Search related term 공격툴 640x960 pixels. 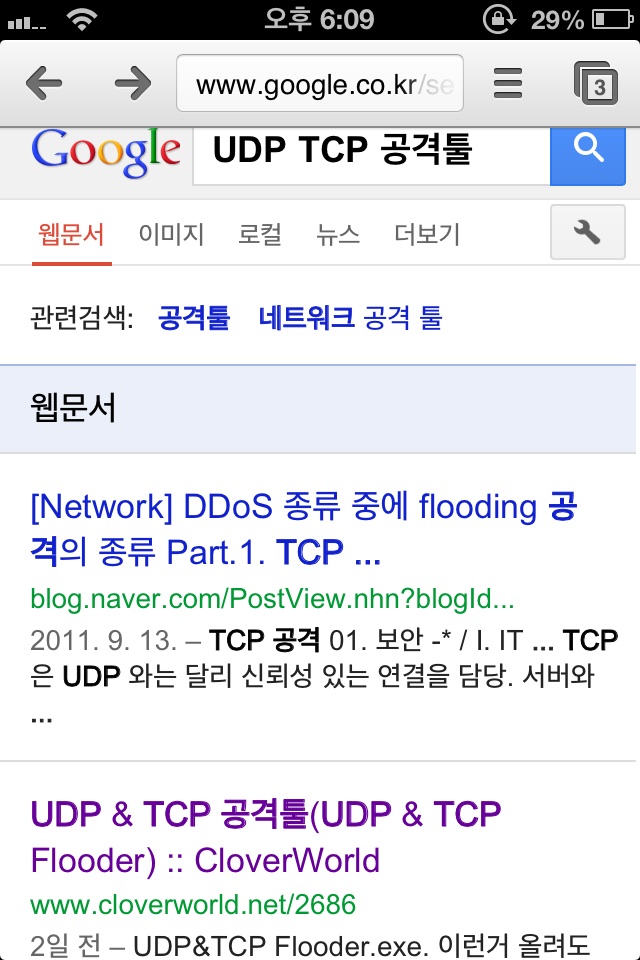click(193, 319)
